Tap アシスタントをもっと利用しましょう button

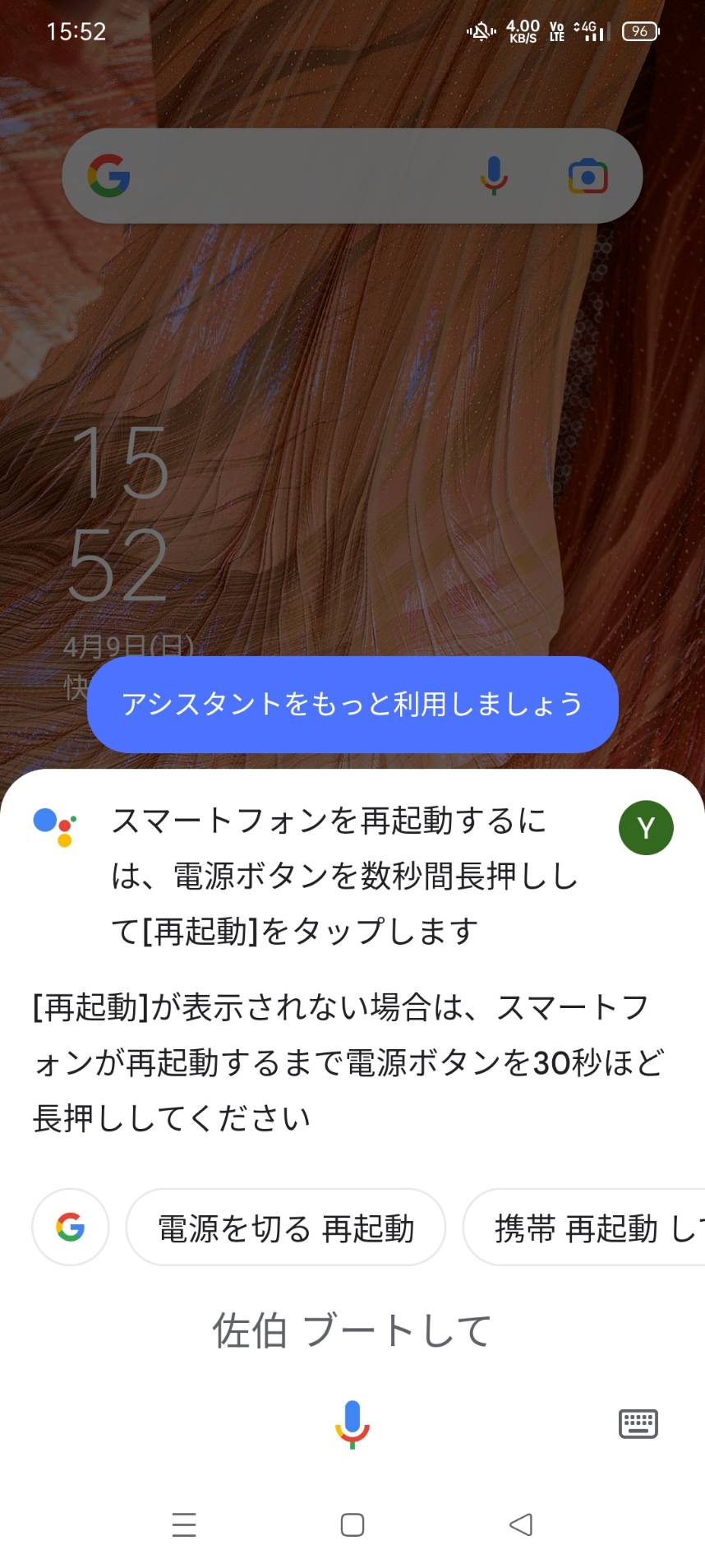pos(352,705)
